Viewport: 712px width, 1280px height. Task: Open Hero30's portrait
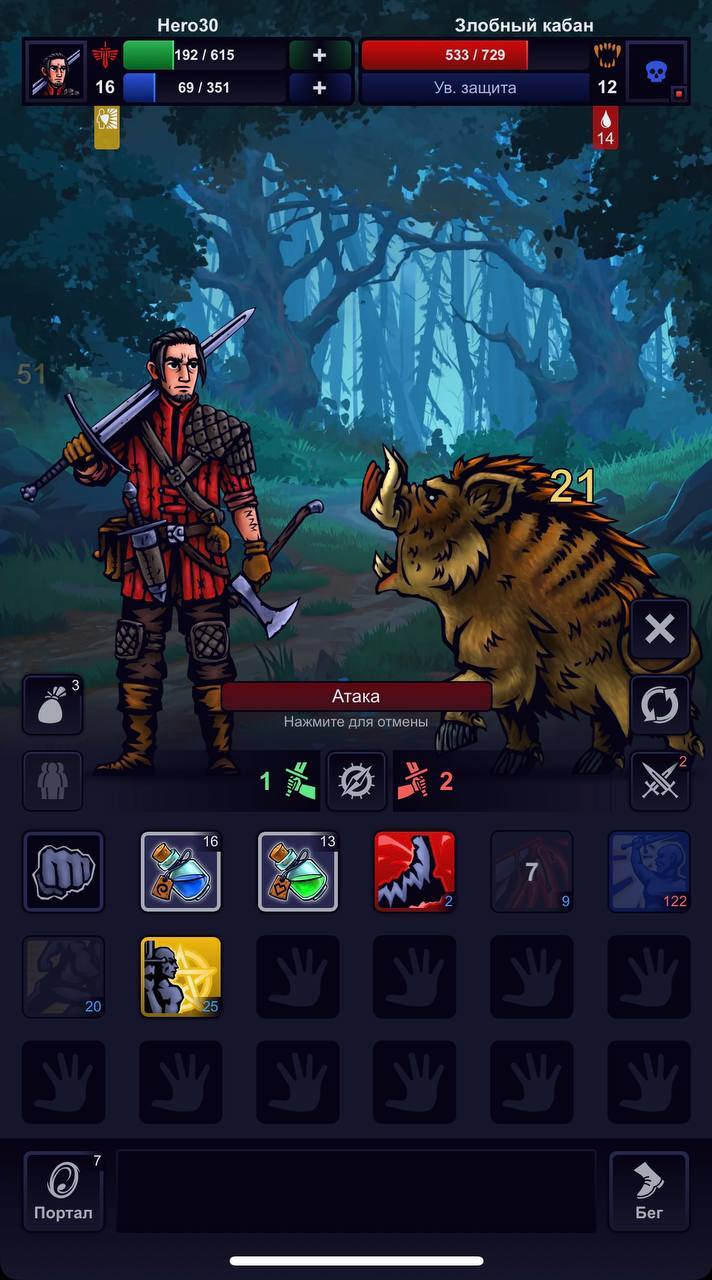pyautogui.click(x=57, y=71)
